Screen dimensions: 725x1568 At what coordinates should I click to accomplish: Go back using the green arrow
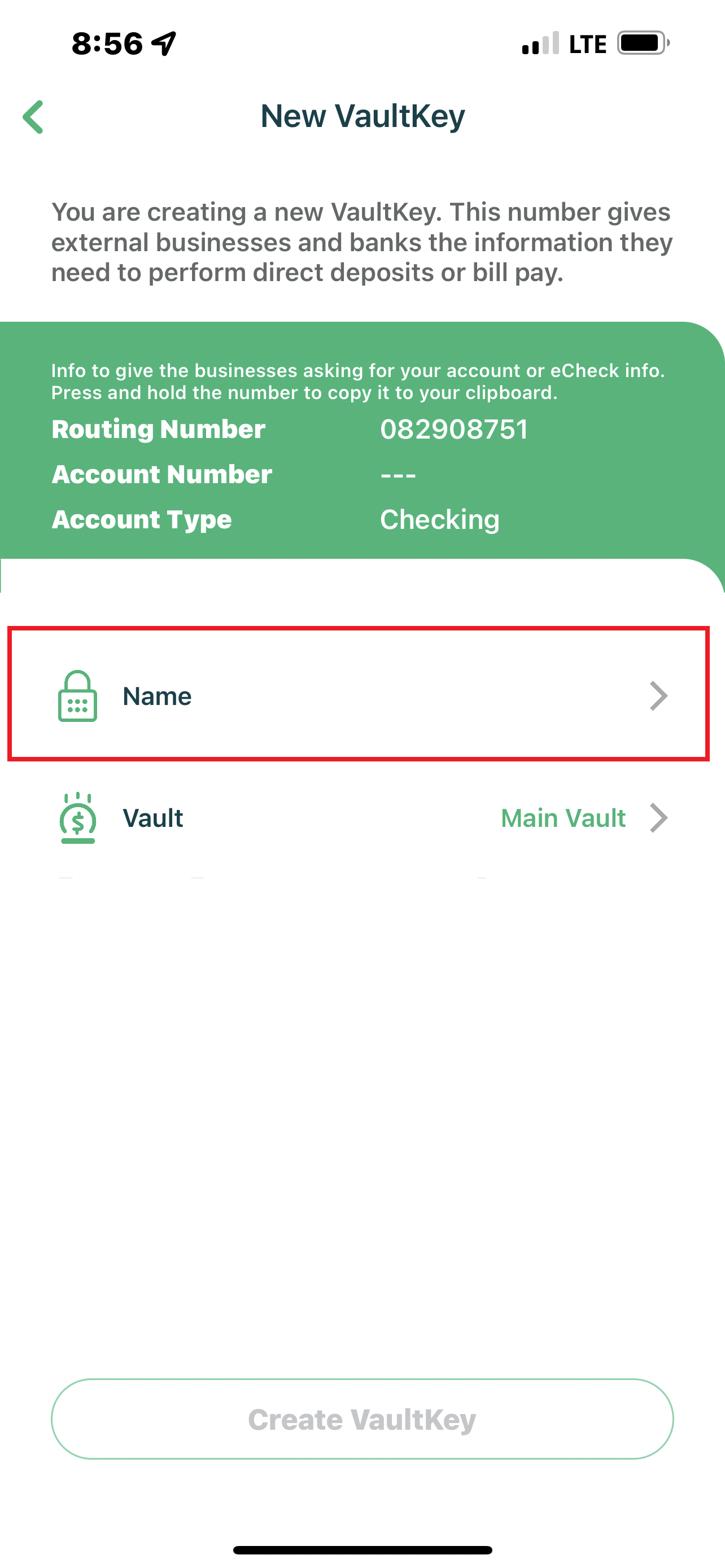point(33,117)
